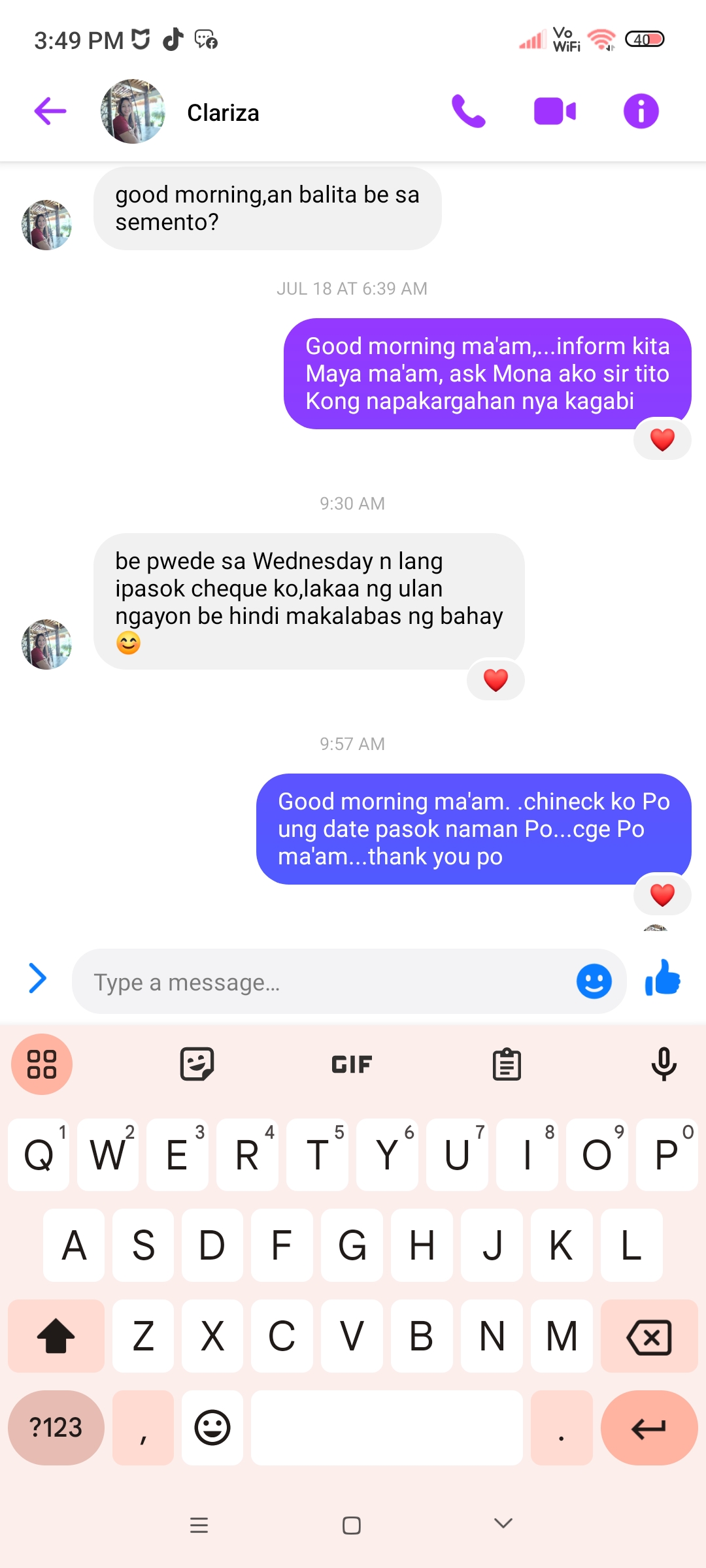Open conversation info for Clariza
706x1568 pixels.
coord(641,111)
